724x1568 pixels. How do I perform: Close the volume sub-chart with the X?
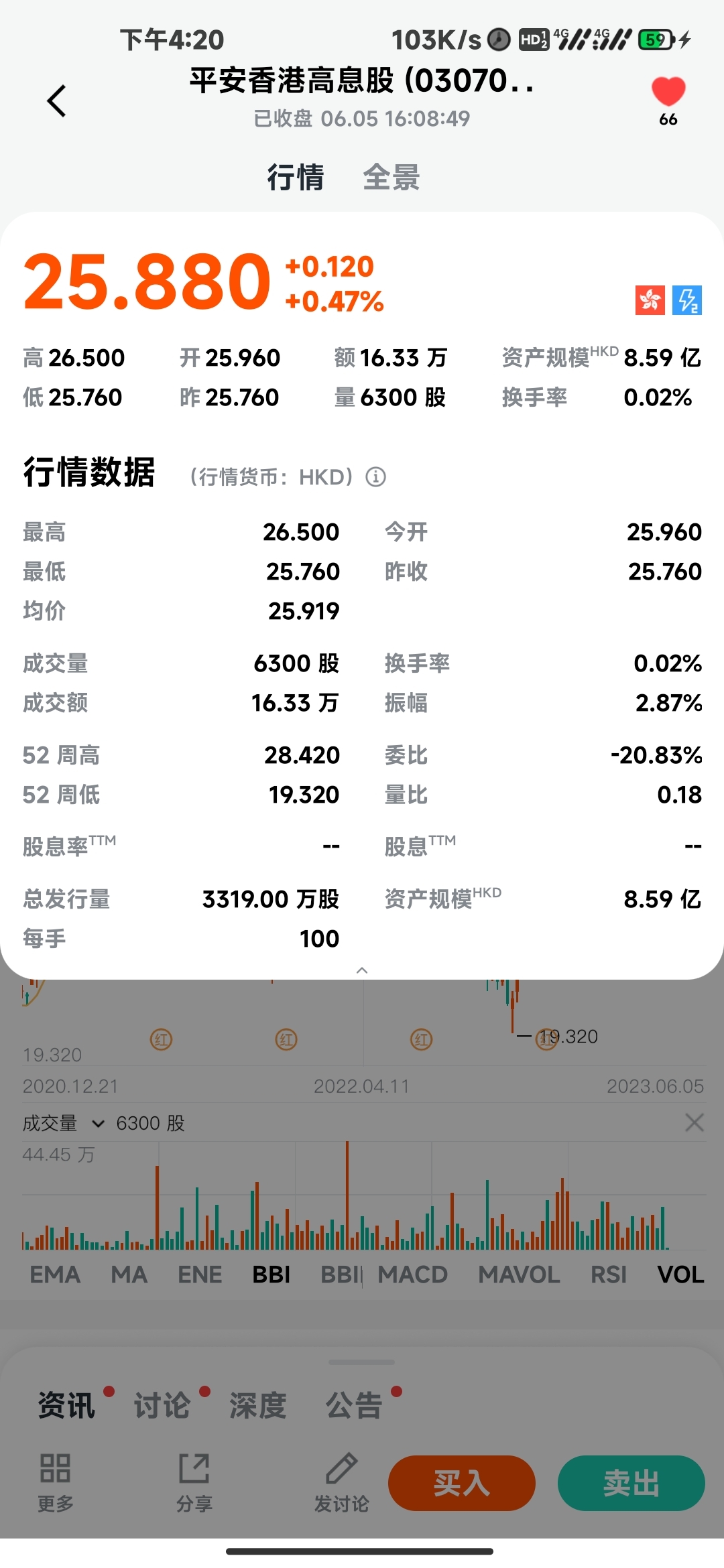(695, 1122)
